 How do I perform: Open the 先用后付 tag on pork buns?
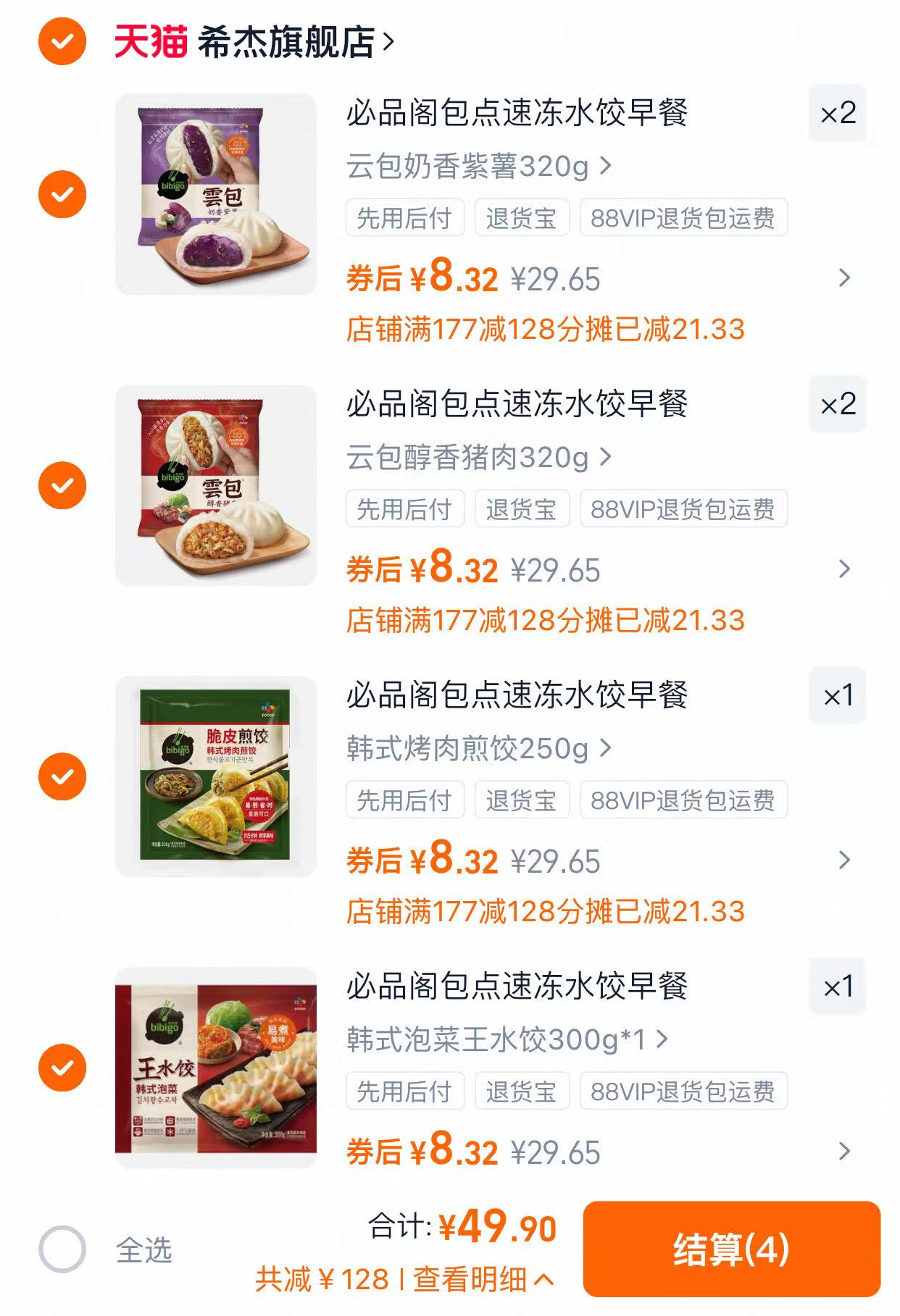coord(403,509)
